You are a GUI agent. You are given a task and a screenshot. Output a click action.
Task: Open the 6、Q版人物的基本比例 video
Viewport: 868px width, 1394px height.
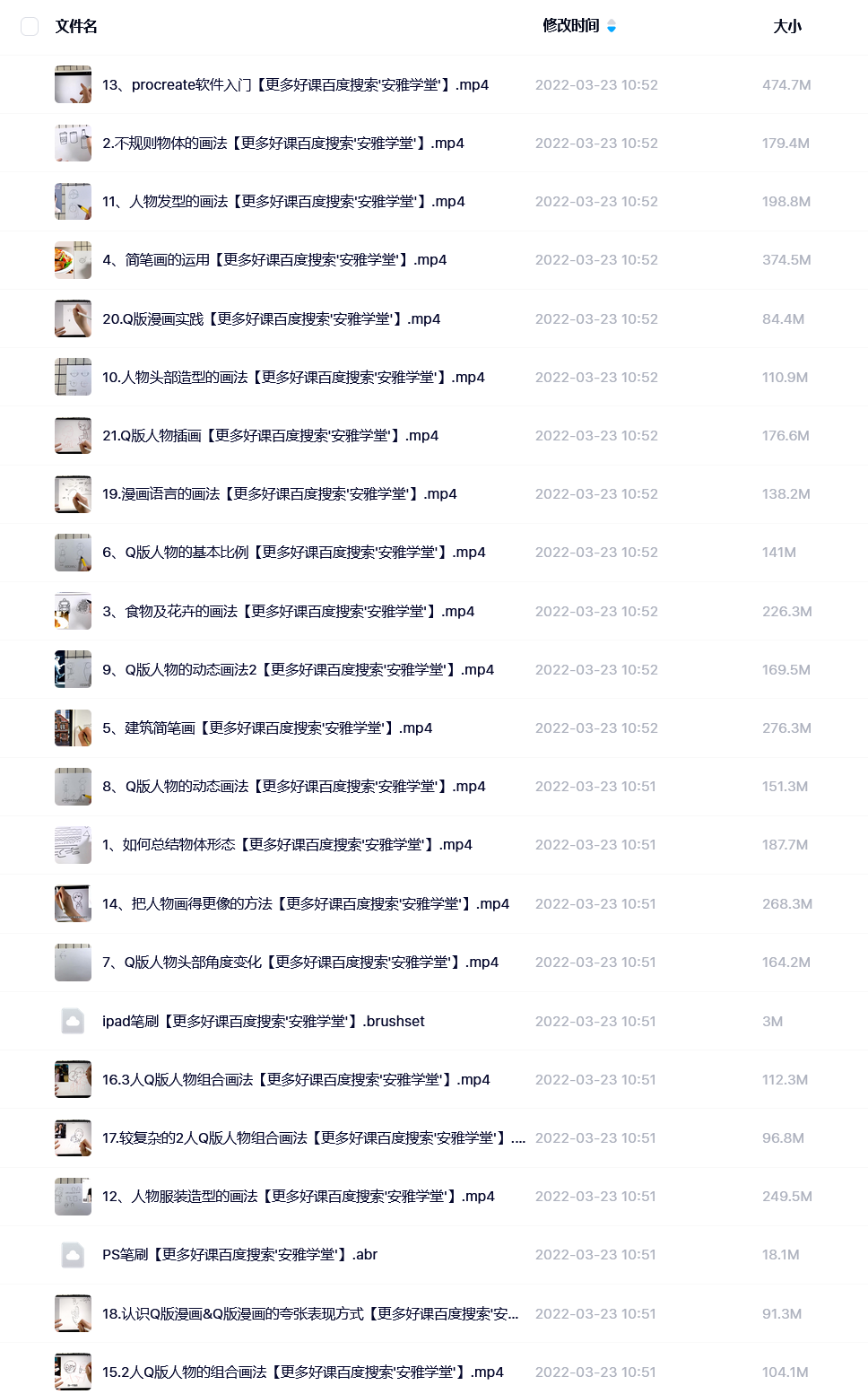tap(294, 553)
